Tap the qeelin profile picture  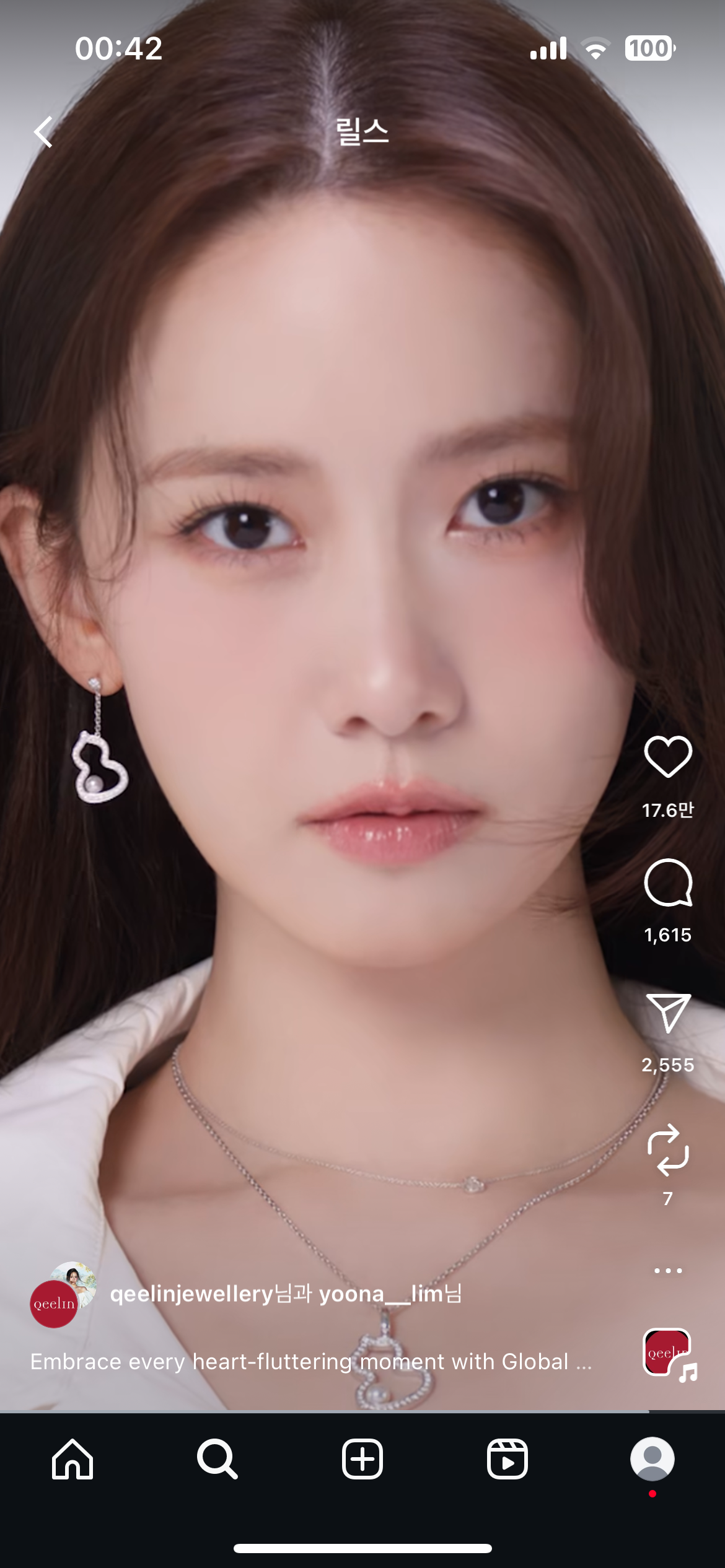click(55, 1304)
